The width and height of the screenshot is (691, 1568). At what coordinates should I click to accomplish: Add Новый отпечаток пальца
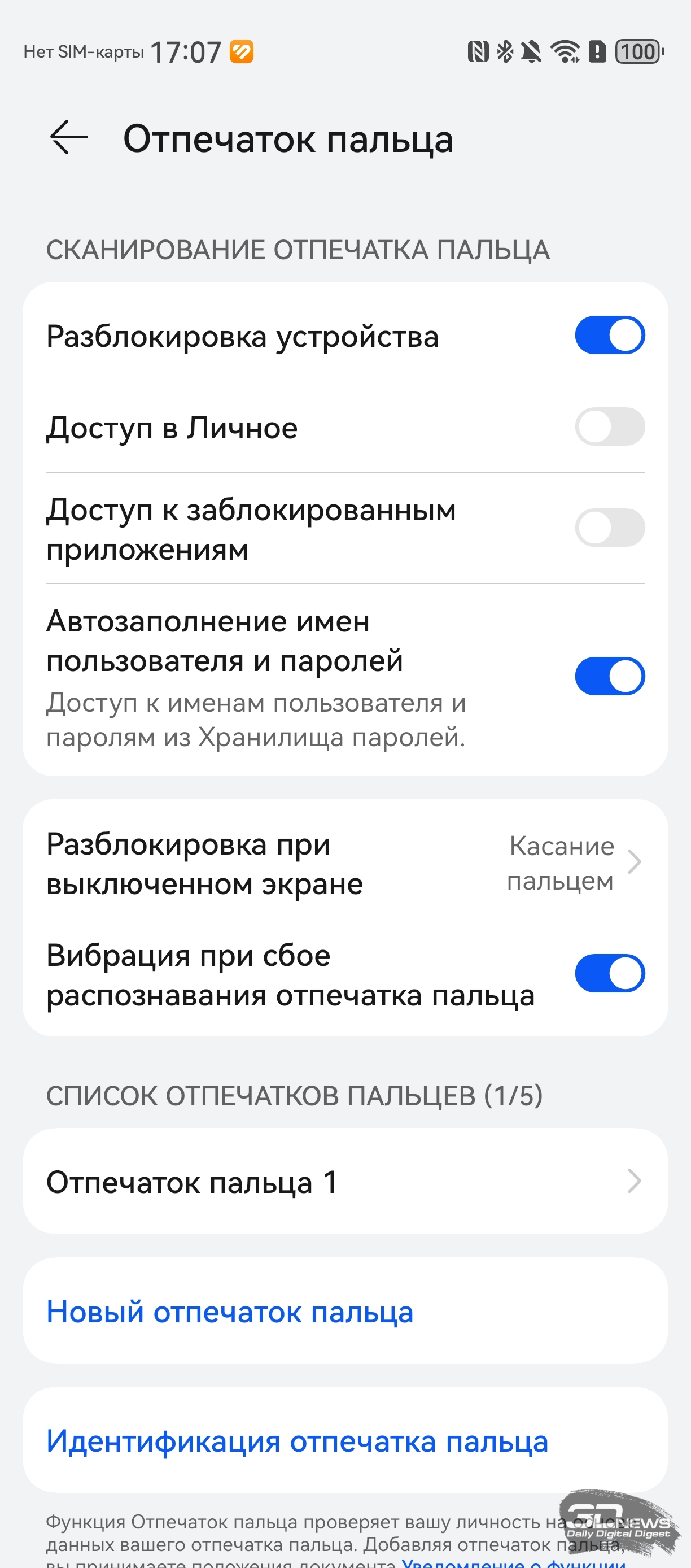click(230, 1311)
